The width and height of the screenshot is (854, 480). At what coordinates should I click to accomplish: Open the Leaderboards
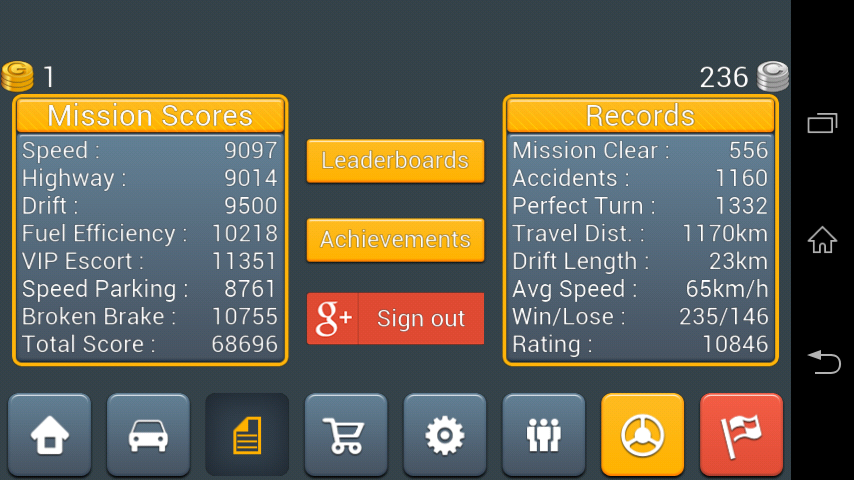tap(395, 161)
